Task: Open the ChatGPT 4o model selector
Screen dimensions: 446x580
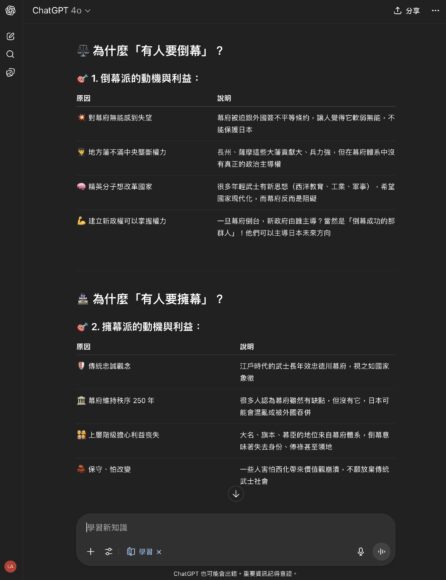Action: (x=61, y=11)
